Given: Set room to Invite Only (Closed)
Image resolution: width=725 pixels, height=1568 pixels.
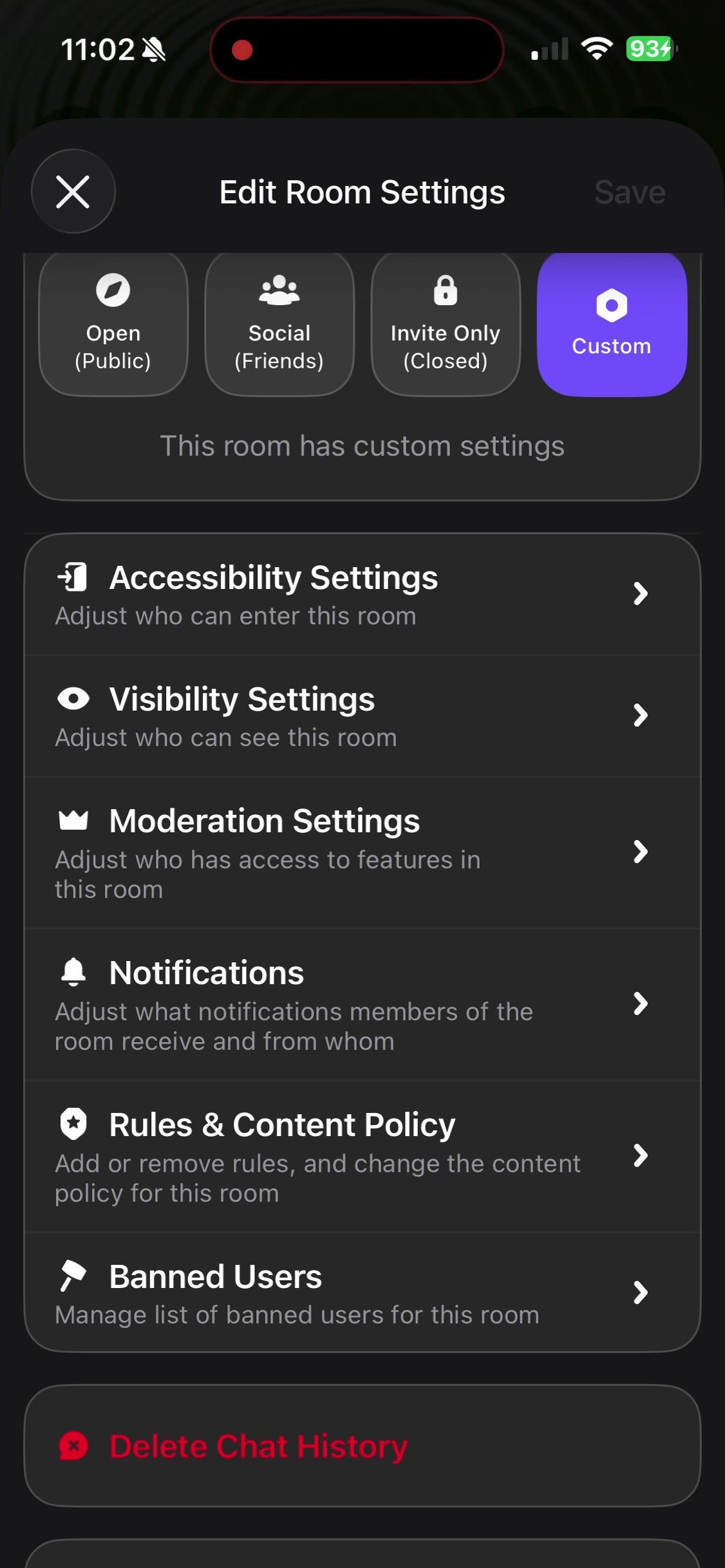Looking at the screenshot, I should tap(446, 324).
